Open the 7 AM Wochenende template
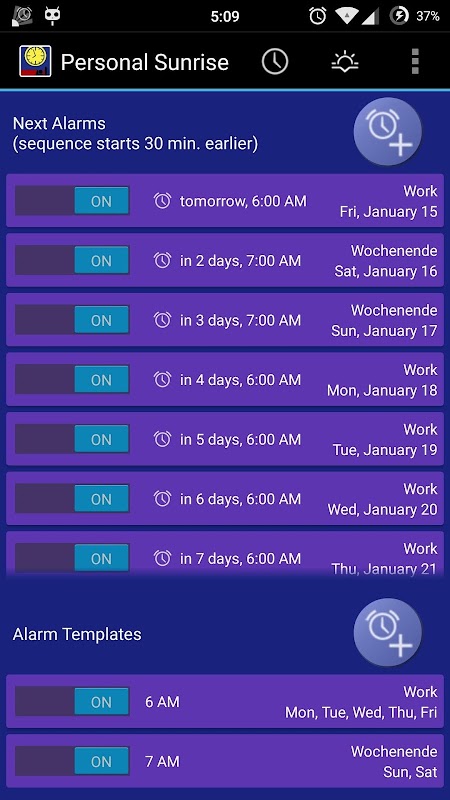Screen dimensions: 450x800 (225, 761)
